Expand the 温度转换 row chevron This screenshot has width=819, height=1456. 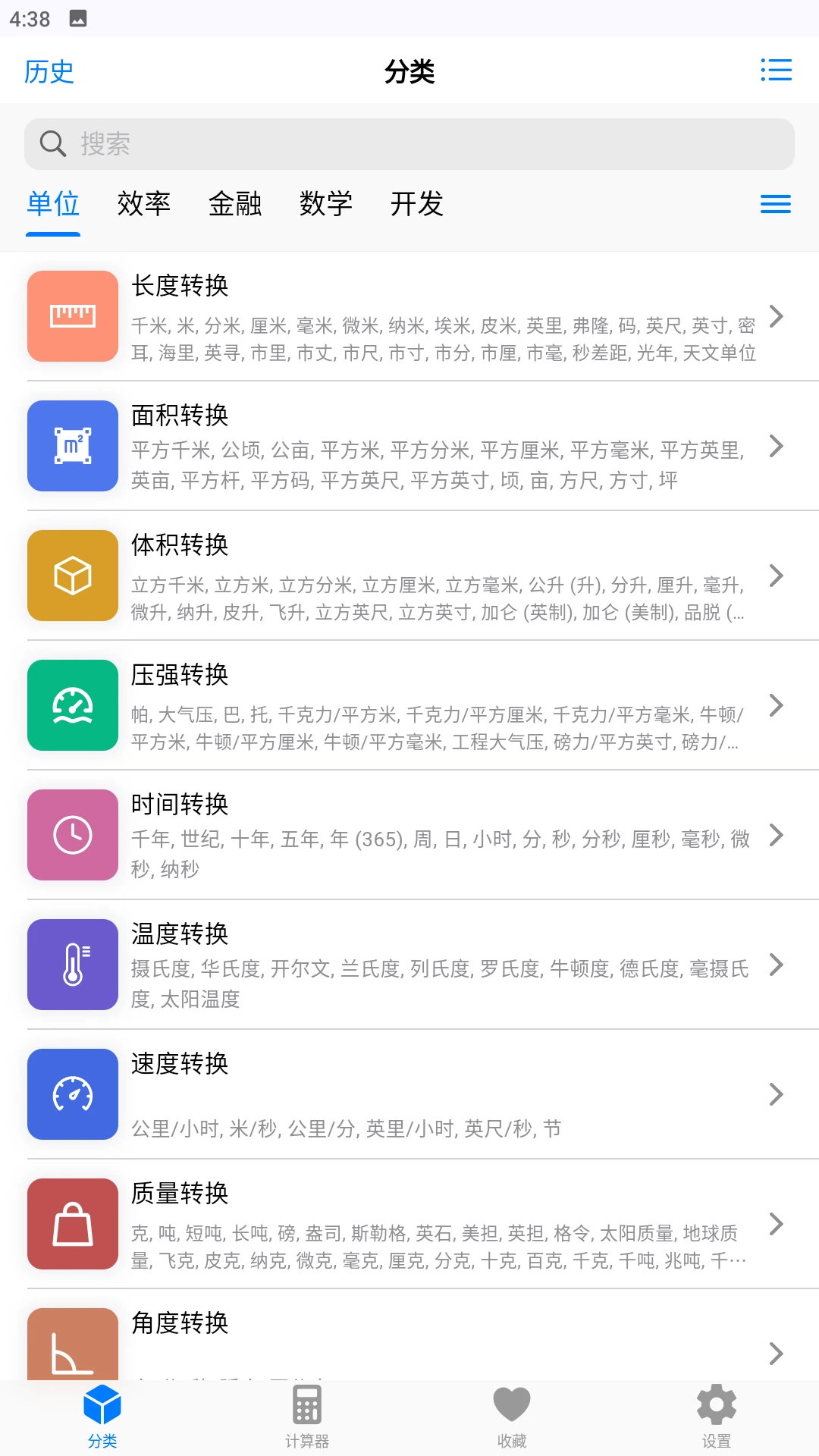point(776,964)
